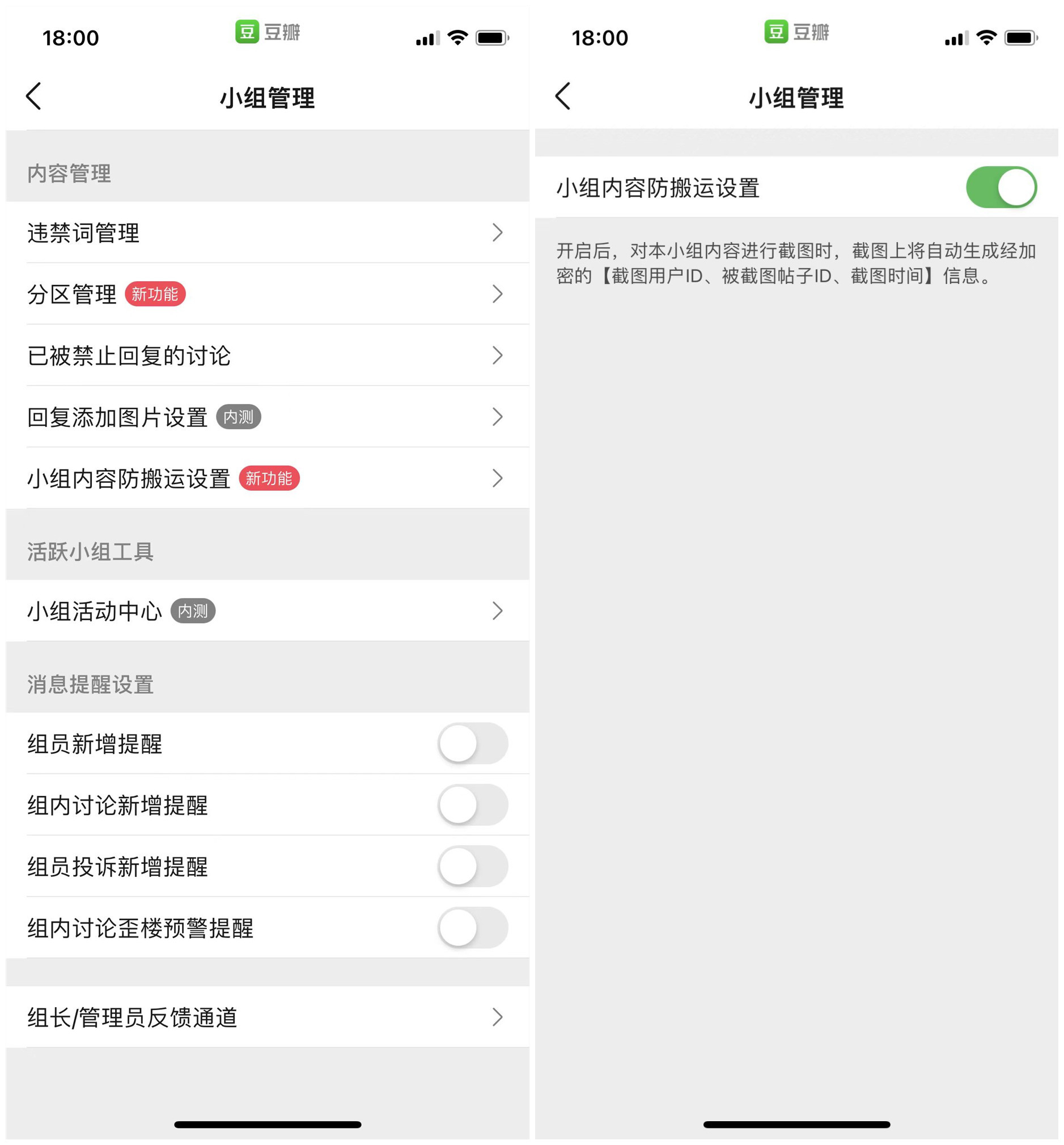The width and height of the screenshot is (1064, 1145).
Task: Open 组长/管理员反馈通道
Action: [x=266, y=1017]
